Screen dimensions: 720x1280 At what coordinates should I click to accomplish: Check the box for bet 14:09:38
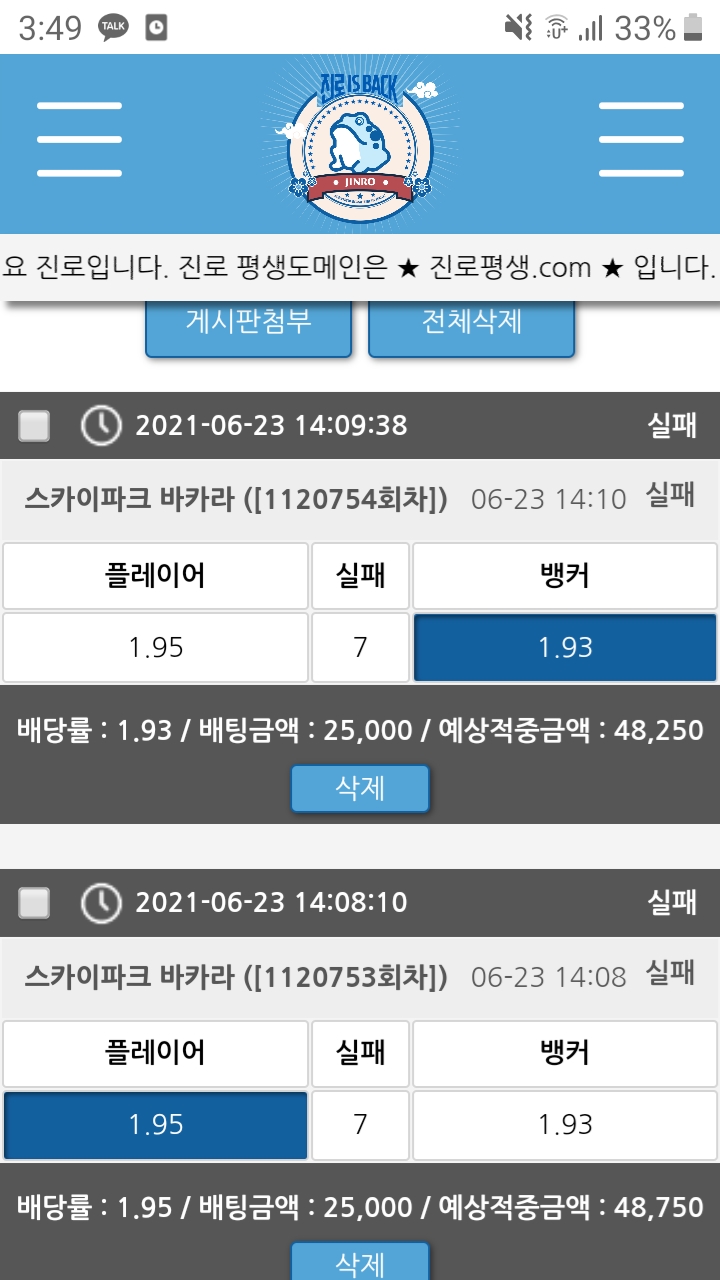35,426
